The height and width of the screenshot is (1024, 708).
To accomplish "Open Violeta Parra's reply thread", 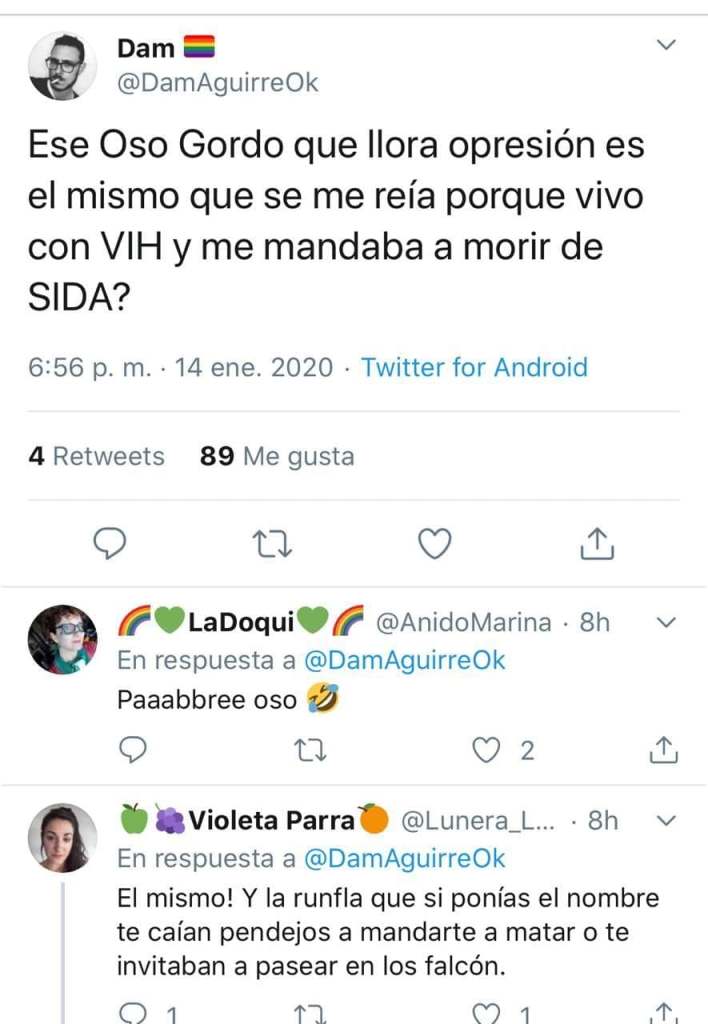I will (388, 932).
